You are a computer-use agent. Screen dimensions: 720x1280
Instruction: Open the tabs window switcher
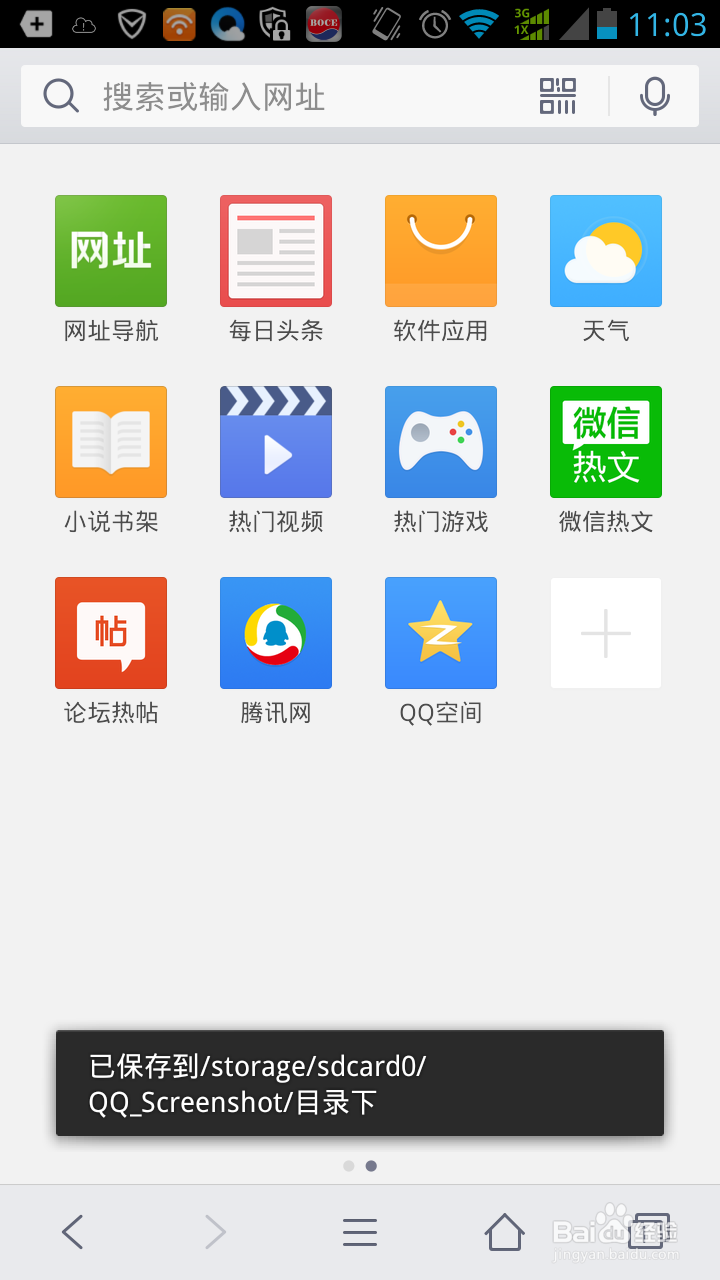[650, 1232]
